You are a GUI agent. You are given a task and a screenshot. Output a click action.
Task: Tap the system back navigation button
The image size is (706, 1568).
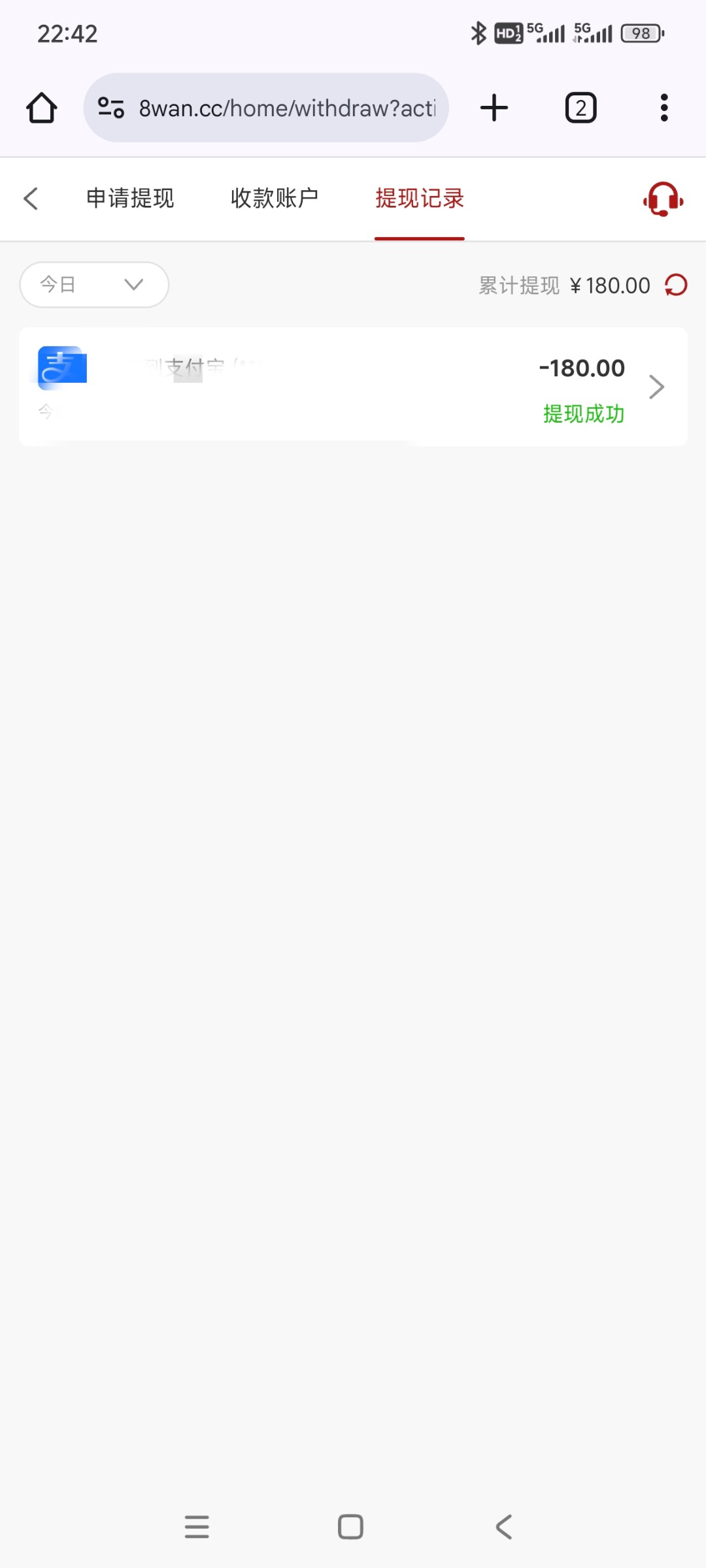[x=504, y=1527]
